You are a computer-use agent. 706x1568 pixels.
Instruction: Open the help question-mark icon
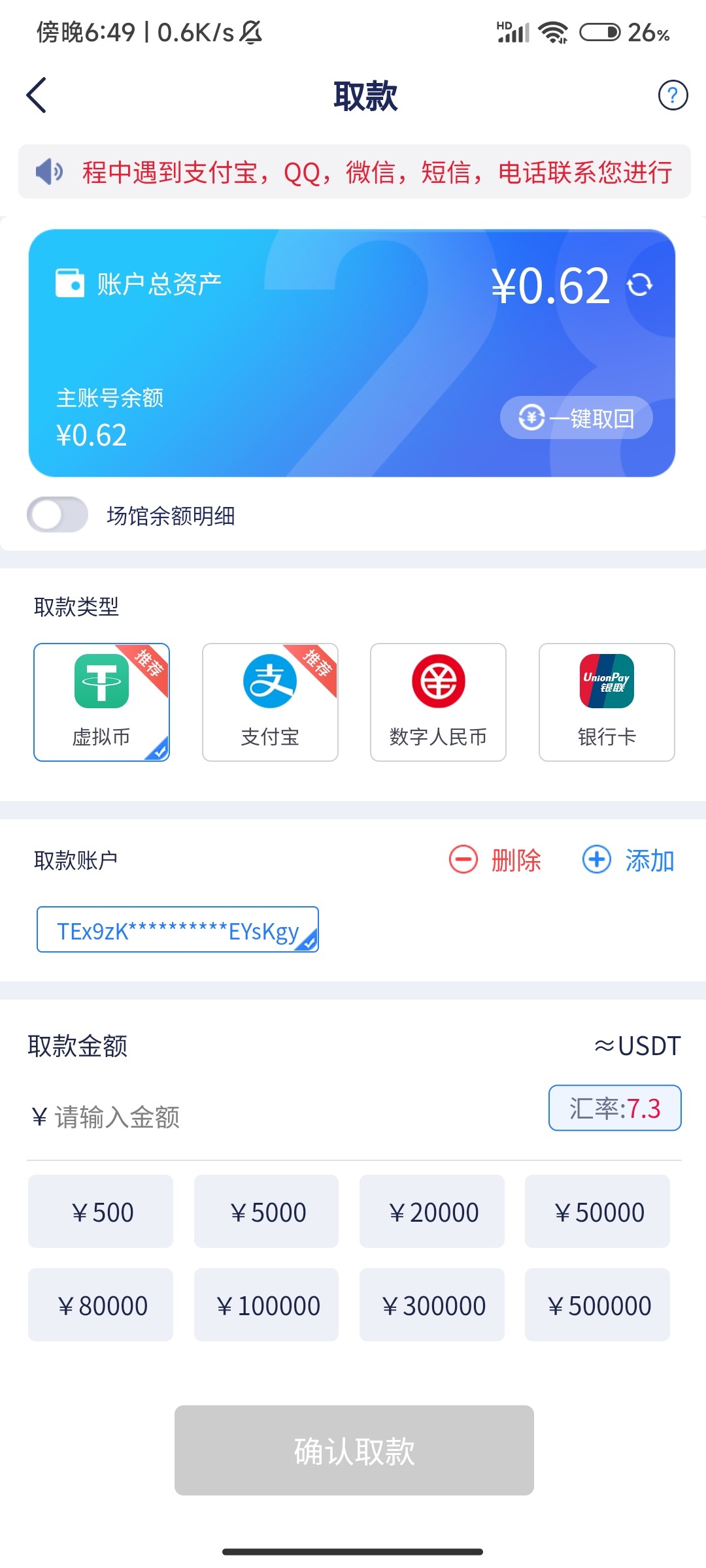[673, 95]
